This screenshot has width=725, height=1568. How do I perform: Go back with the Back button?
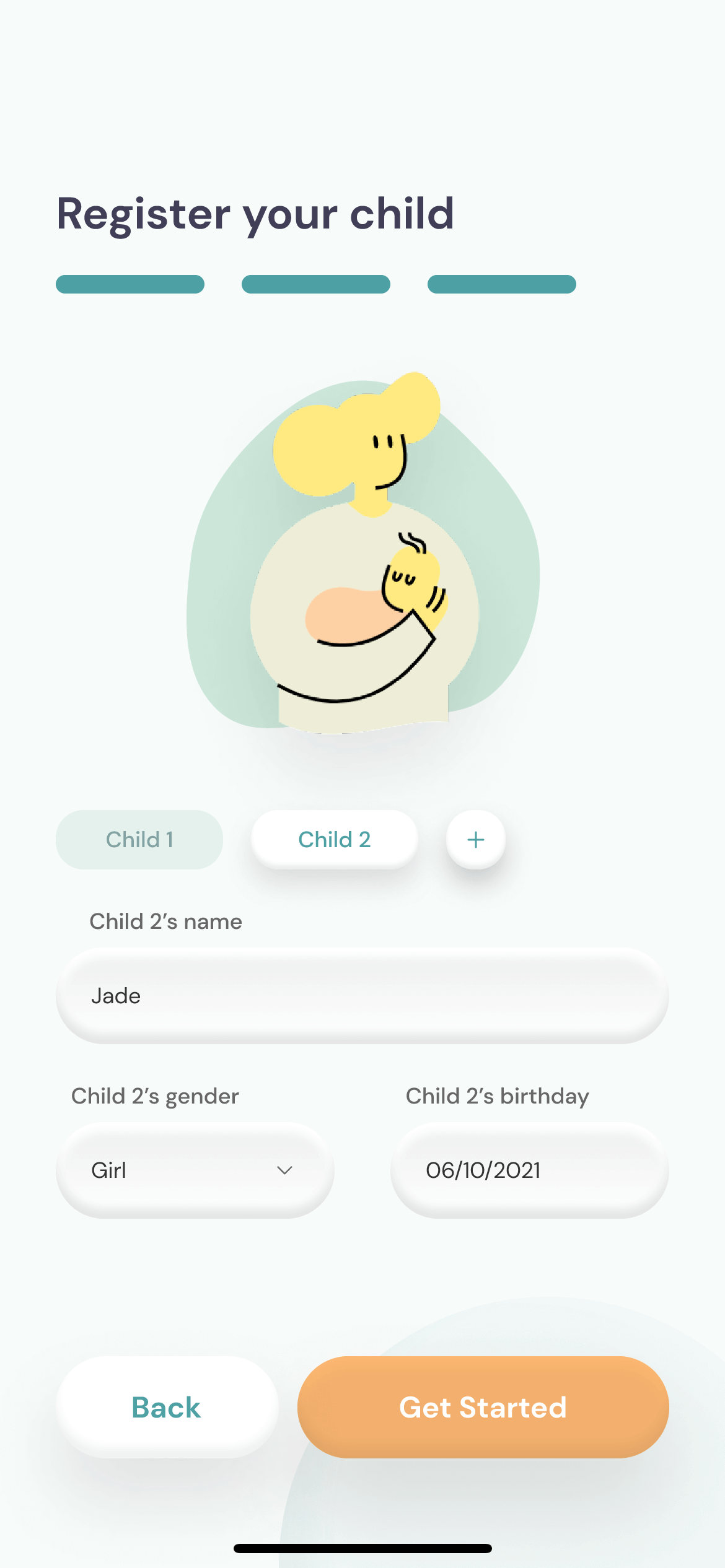click(x=167, y=1407)
